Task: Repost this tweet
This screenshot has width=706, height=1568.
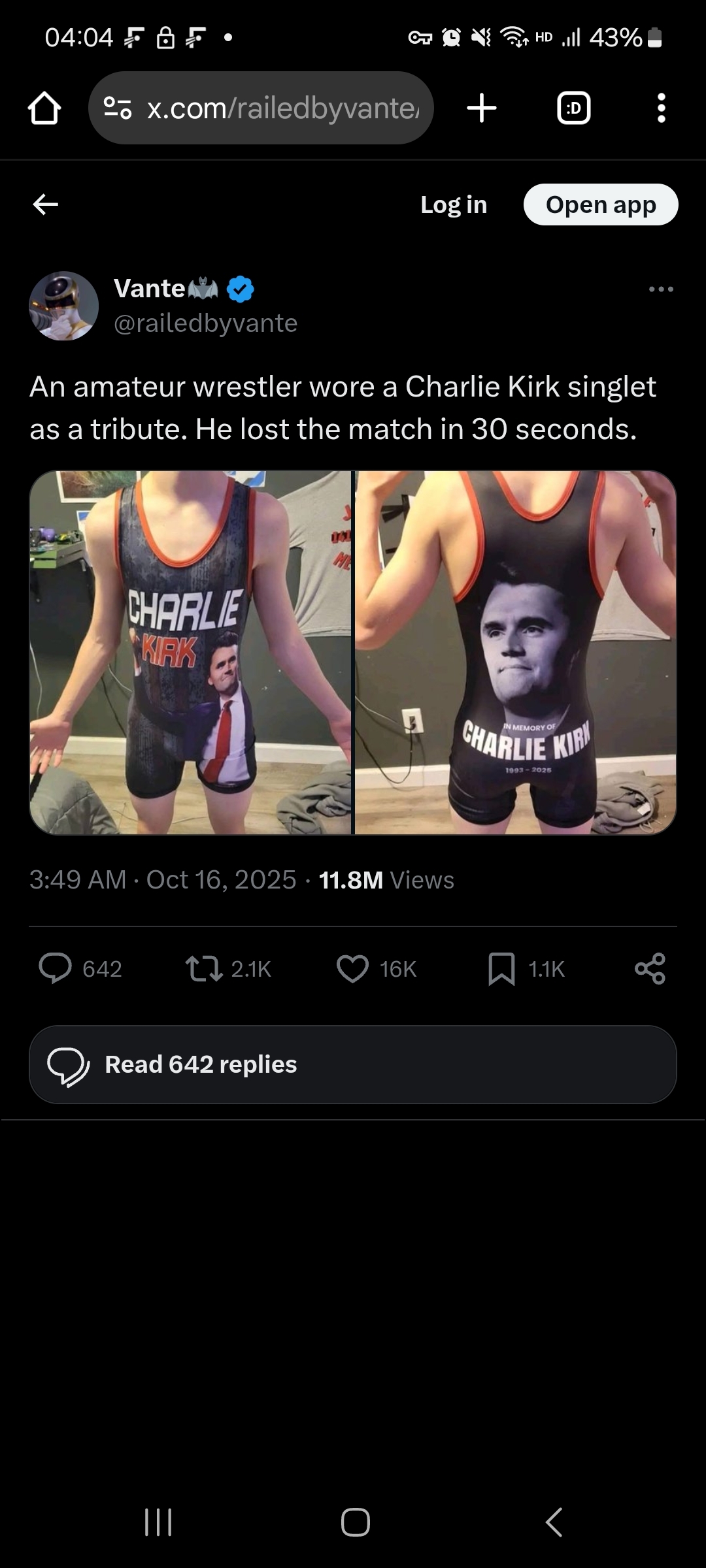Action: 204,968
